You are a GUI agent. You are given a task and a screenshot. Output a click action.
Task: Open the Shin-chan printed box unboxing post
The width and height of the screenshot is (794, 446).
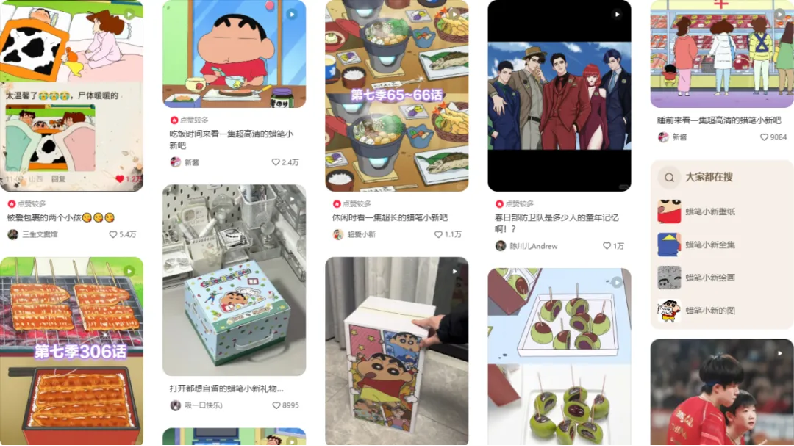(x=396, y=350)
